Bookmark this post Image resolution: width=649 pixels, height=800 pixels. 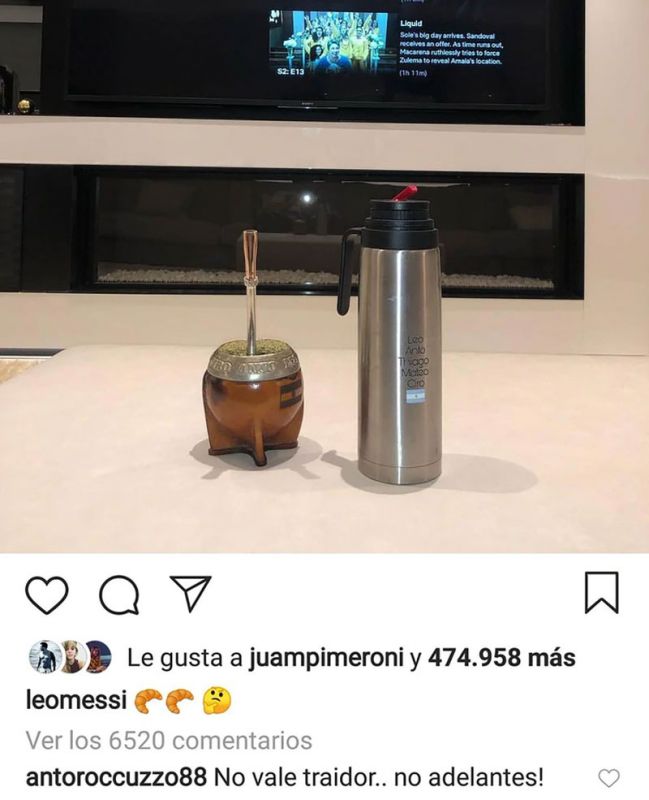601,593
